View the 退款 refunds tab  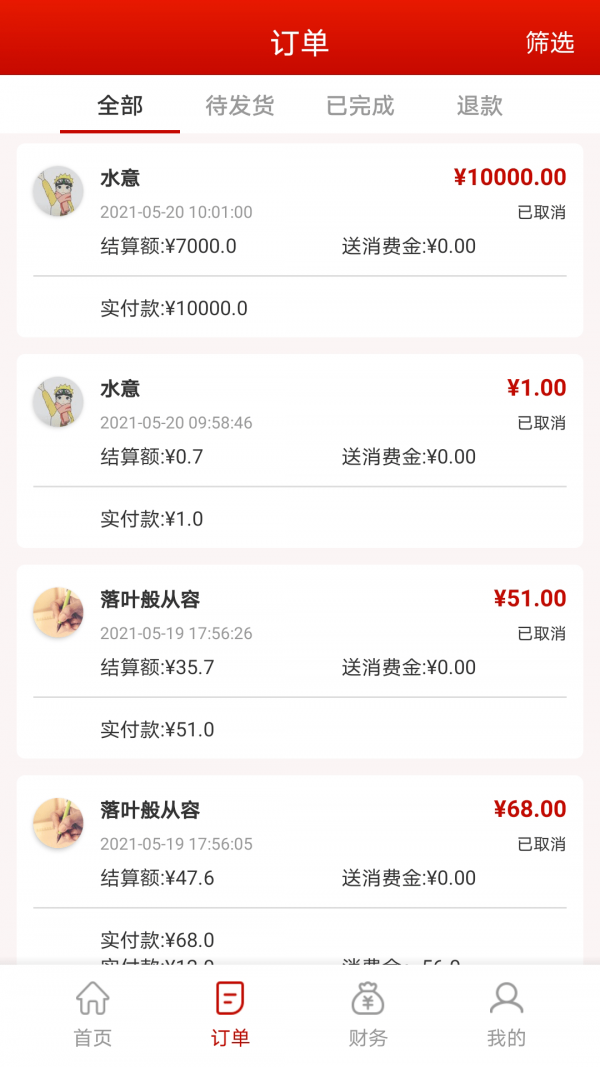[x=479, y=105]
